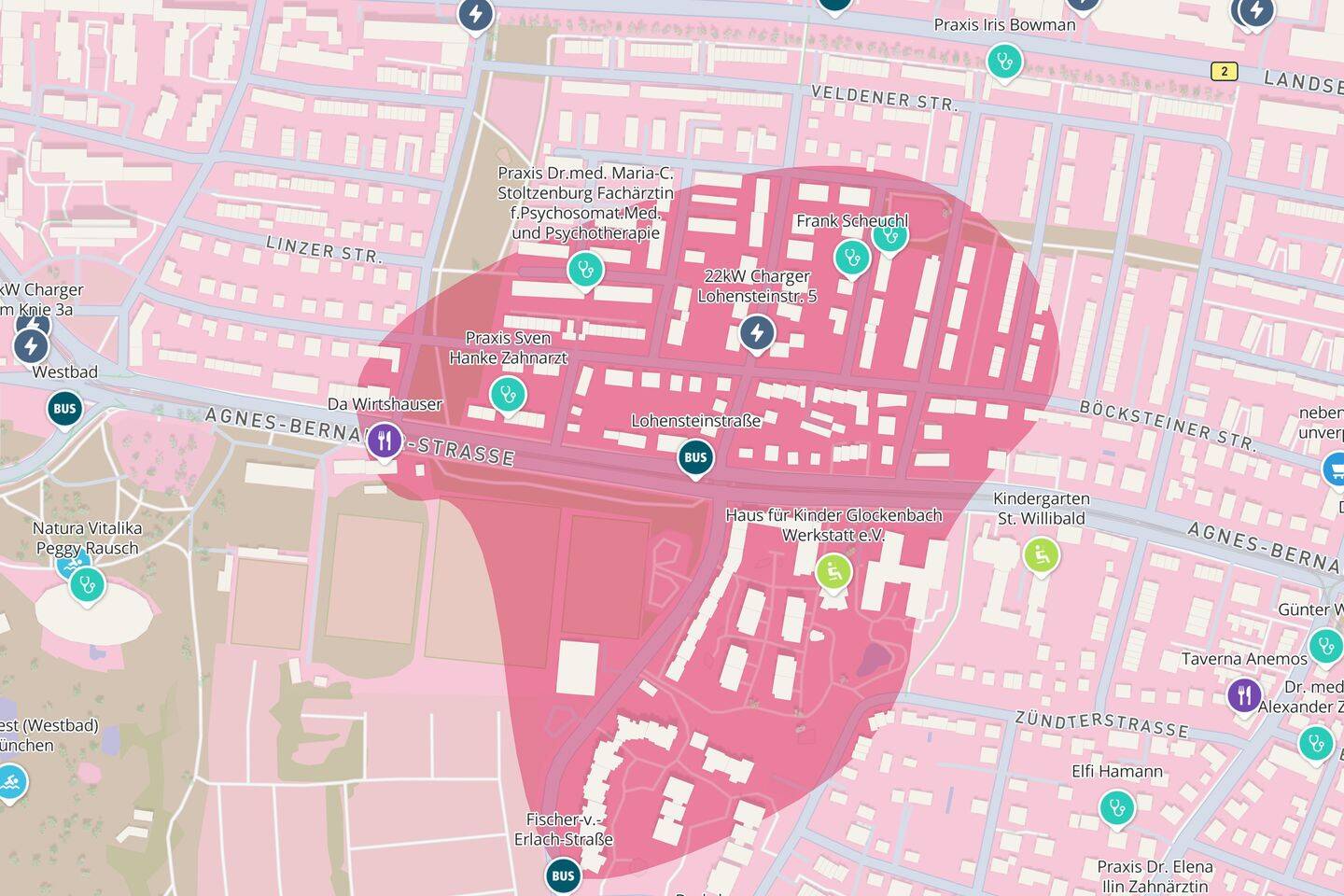Select the Fischer-v.-Erlach-Straße bus stop
Screen dimensions: 1344x896
click(x=563, y=875)
